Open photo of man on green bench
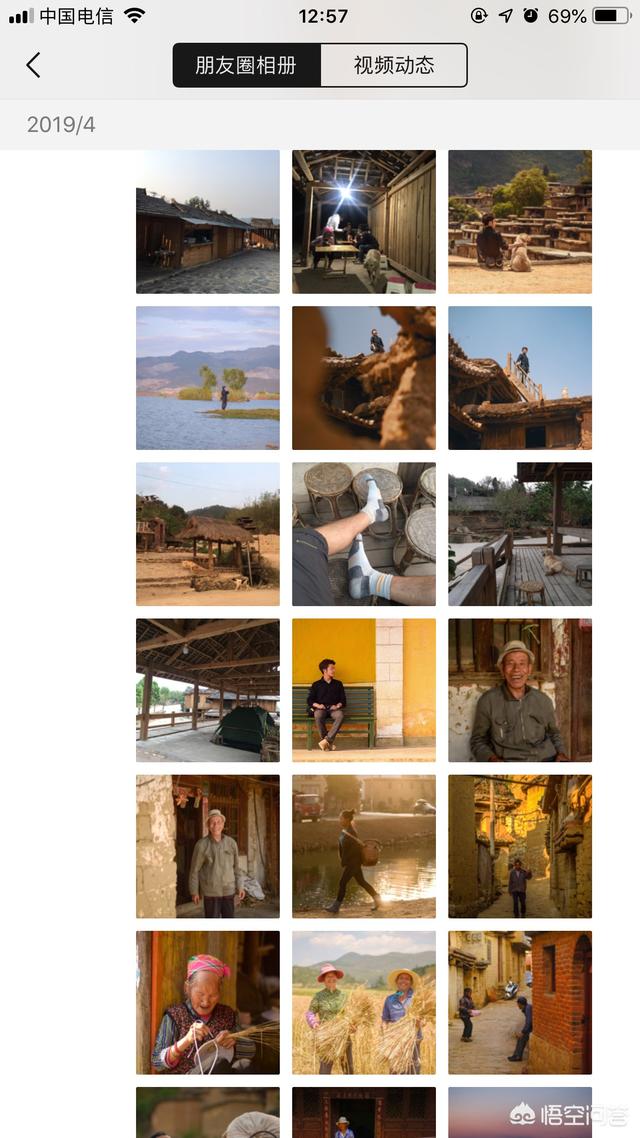 364,690
